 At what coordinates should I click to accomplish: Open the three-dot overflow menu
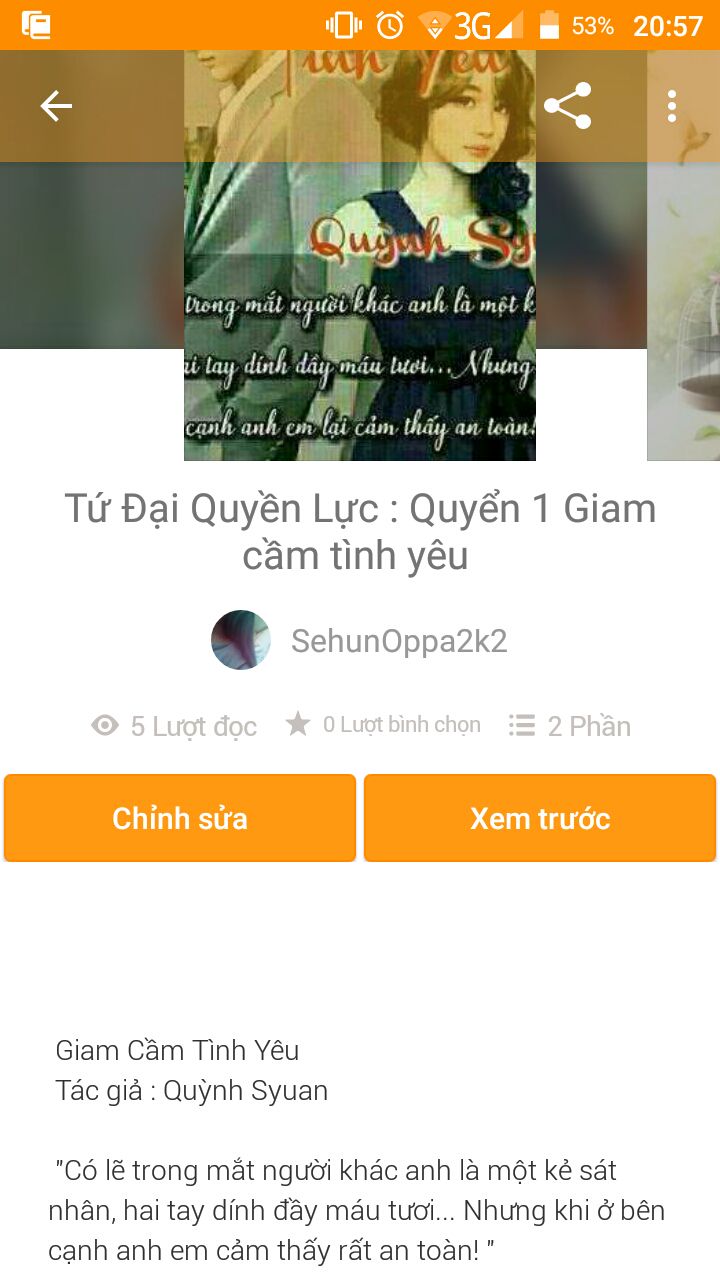(x=672, y=106)
